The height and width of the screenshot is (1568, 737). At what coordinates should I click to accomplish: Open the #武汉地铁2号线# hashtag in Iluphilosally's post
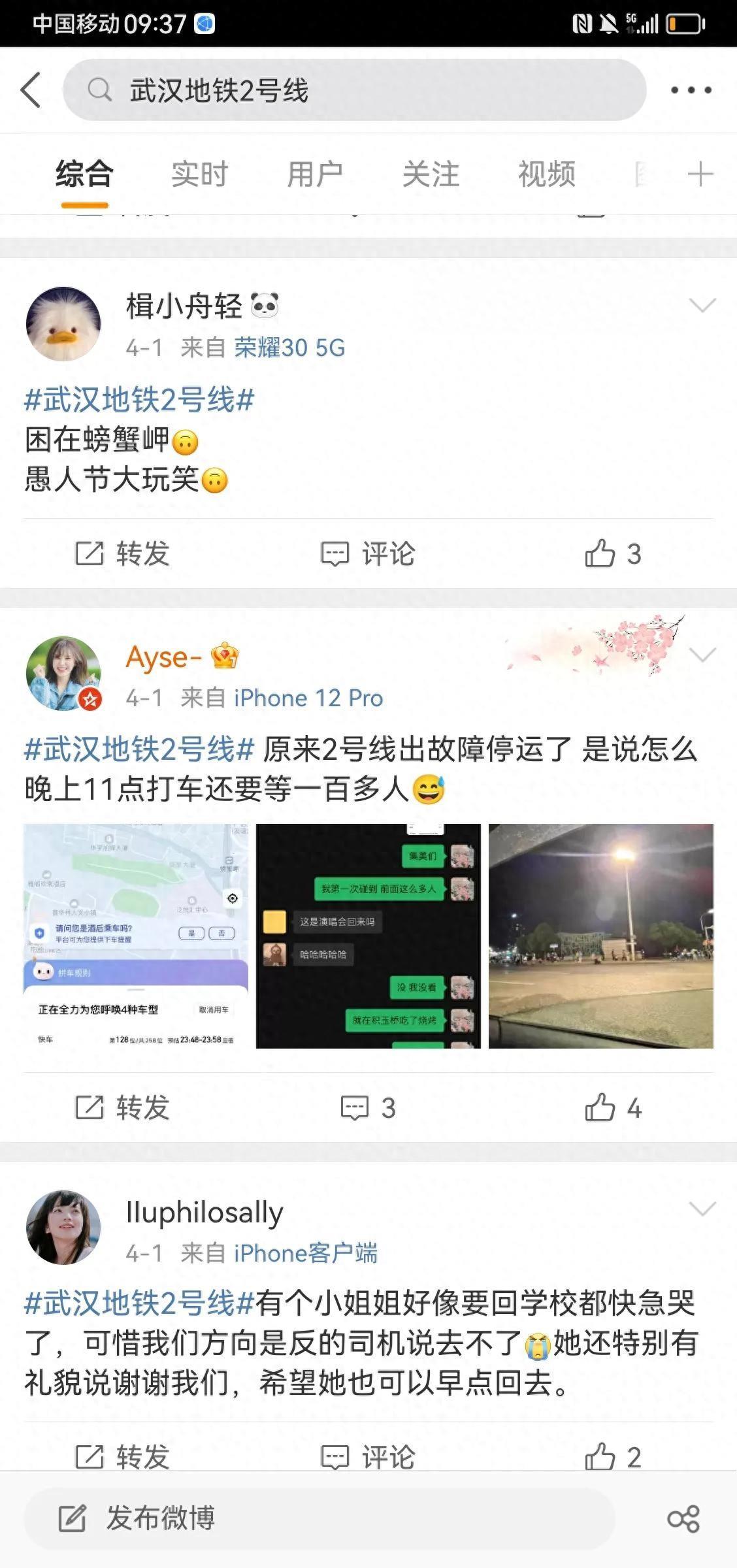(x=139, y=1303)
